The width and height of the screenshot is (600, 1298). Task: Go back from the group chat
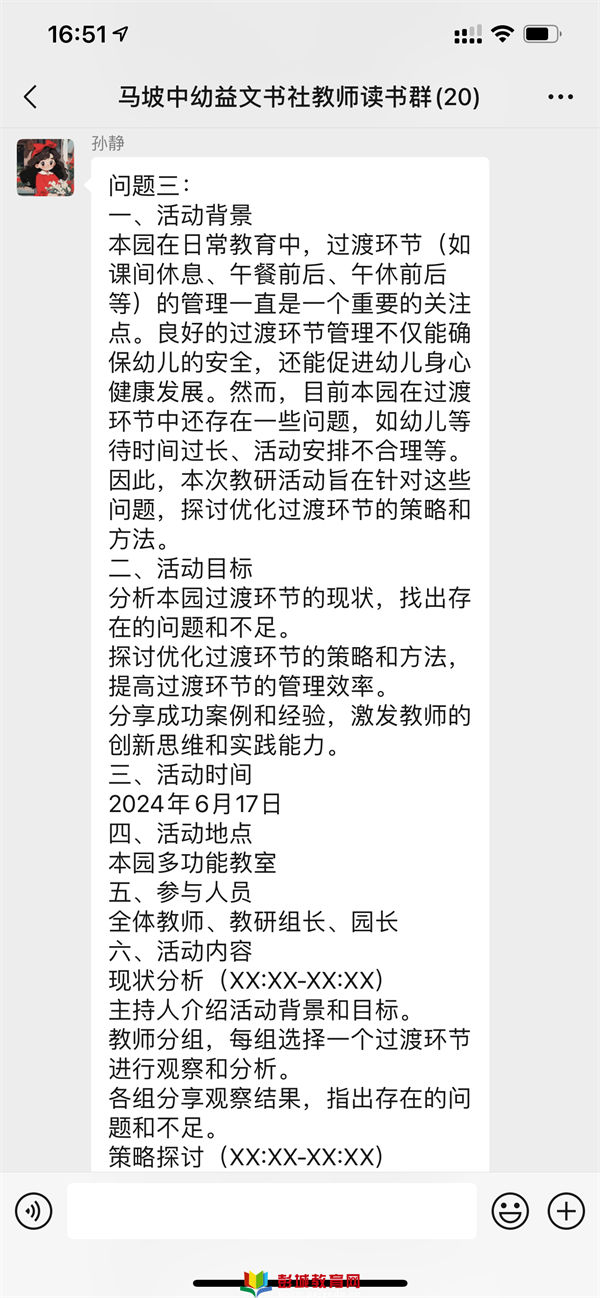(30, 97)
